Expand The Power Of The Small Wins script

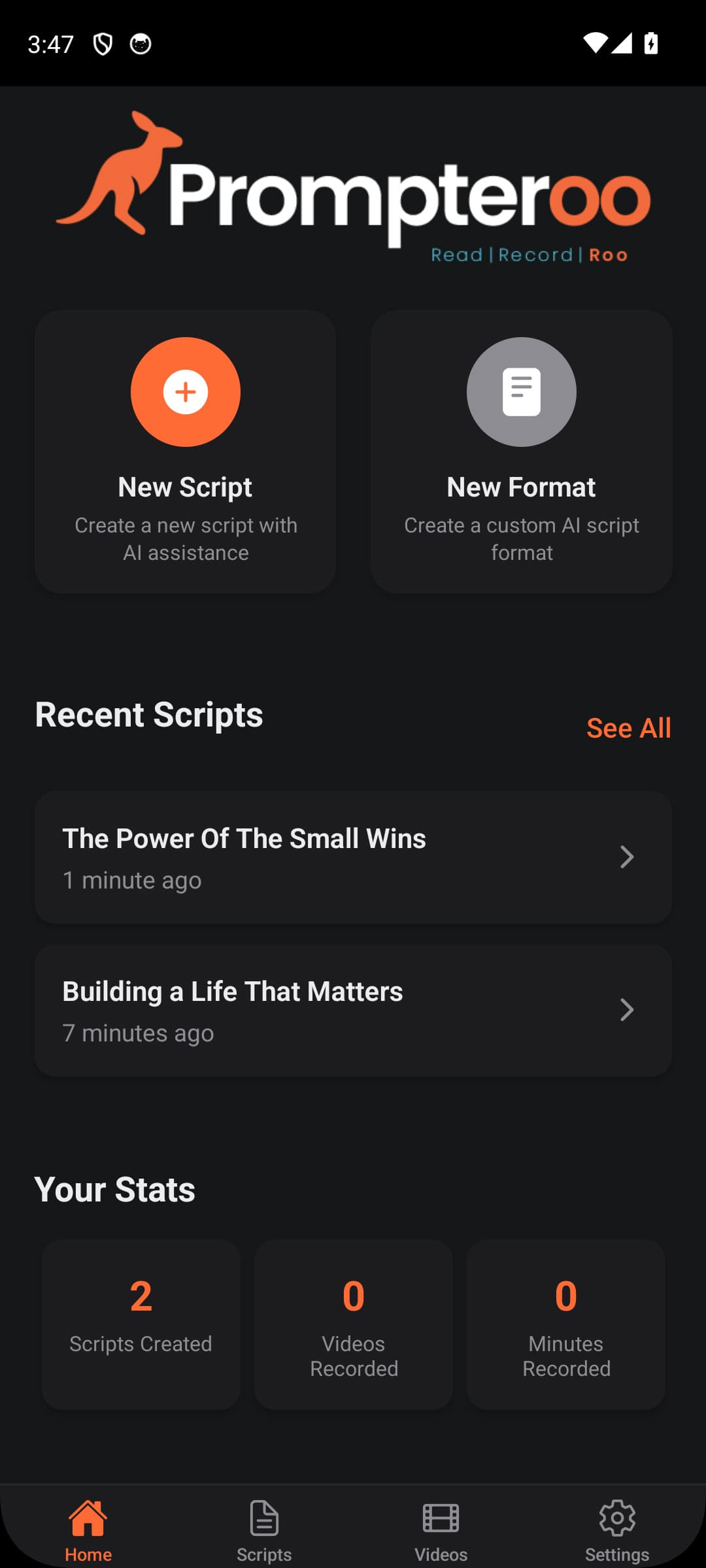coord(353,857)
